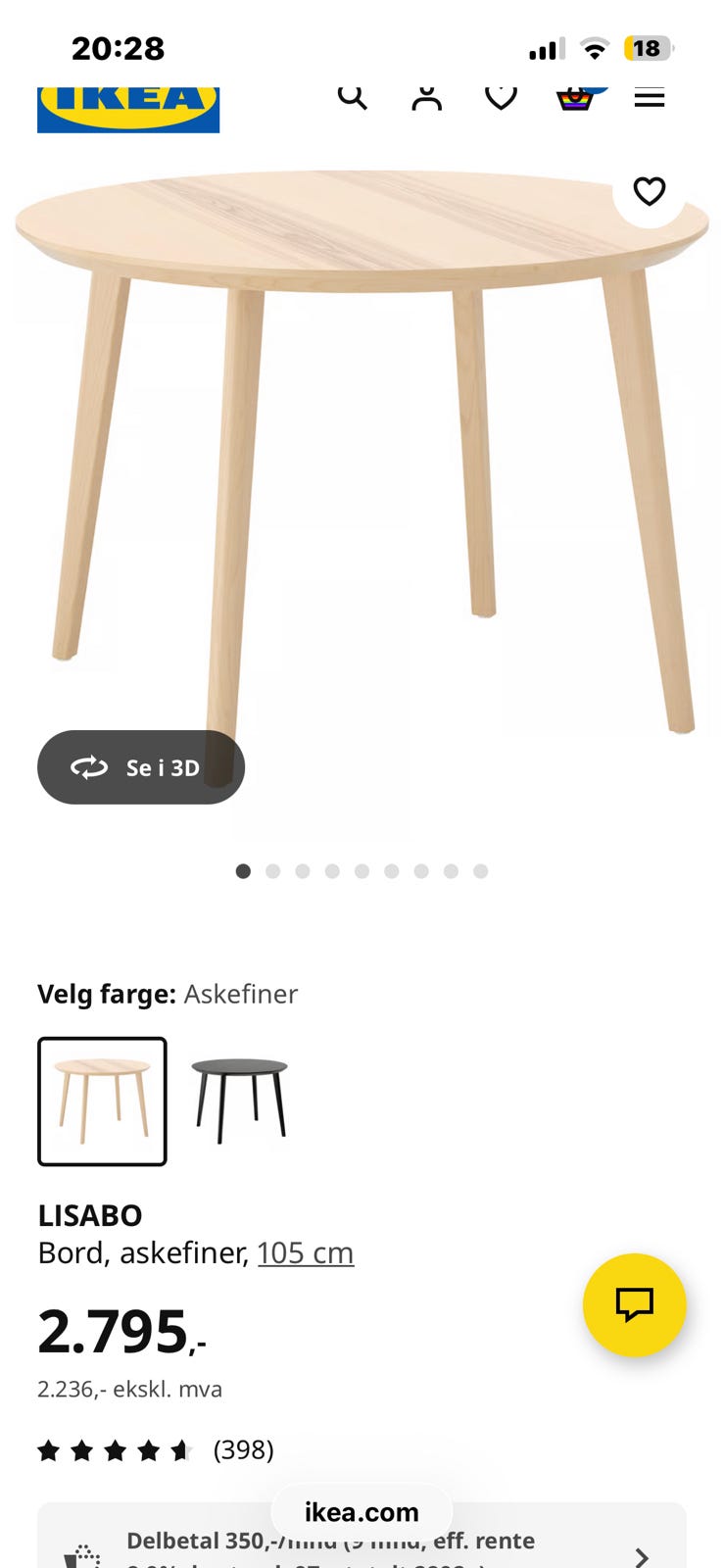
Task: Select the Askefiner table thumbnail swatch
Action: coord(102,1100)
